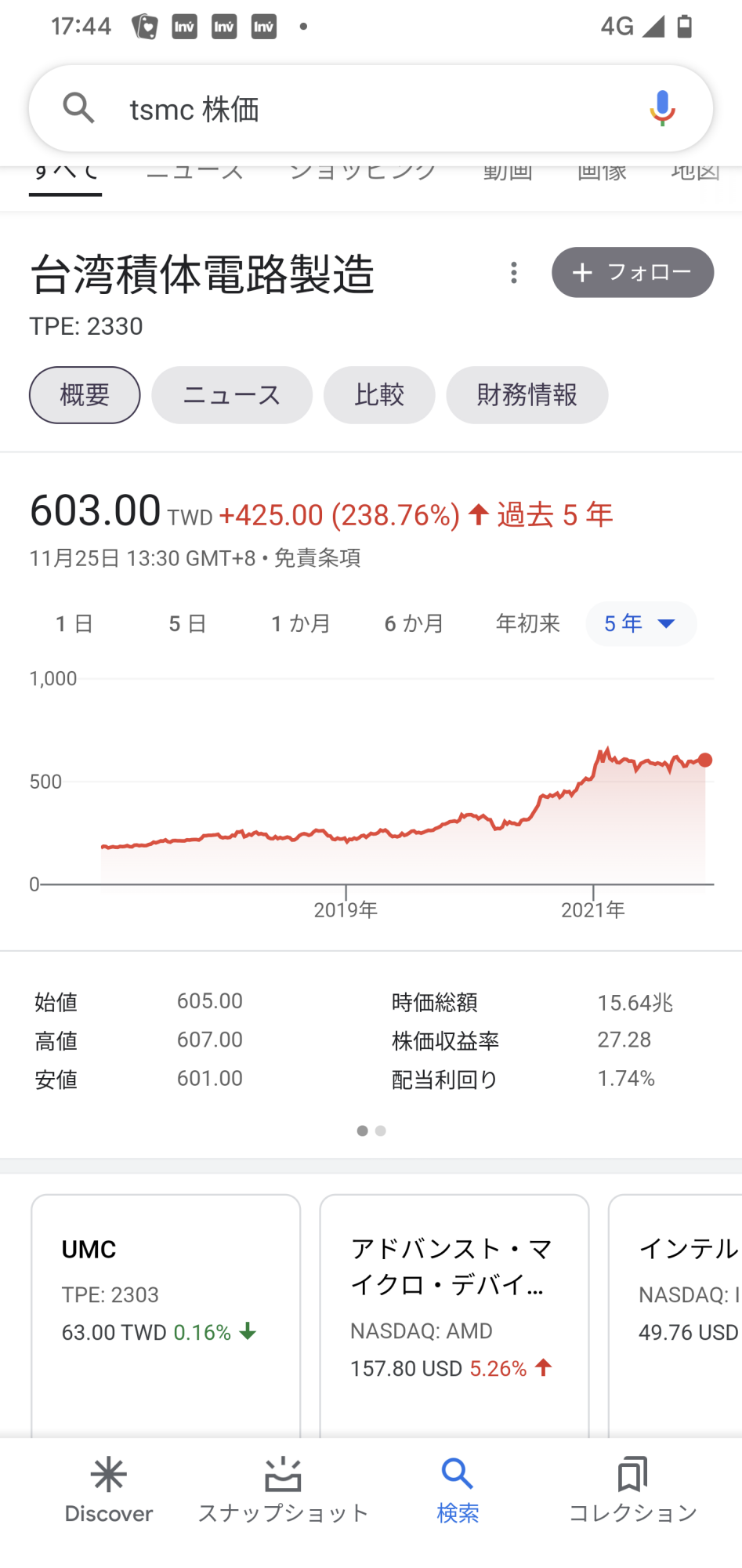Switch to the ニュース chip under the stock name
Image resolution: width=742 pixels, height=1568 pixels.
click(x=232, y=395)
